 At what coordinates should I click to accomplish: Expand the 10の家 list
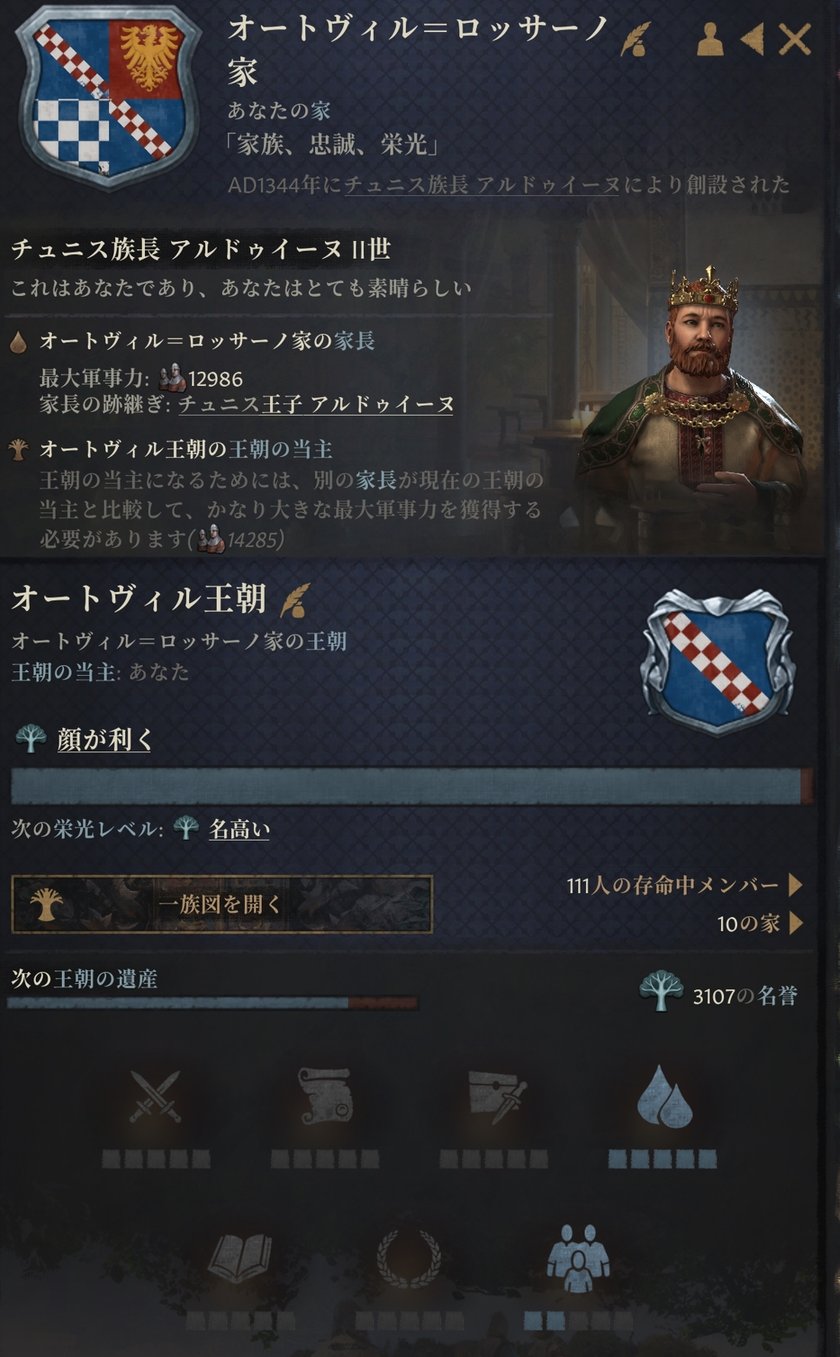pyautogui.click(x=760, y=923)
